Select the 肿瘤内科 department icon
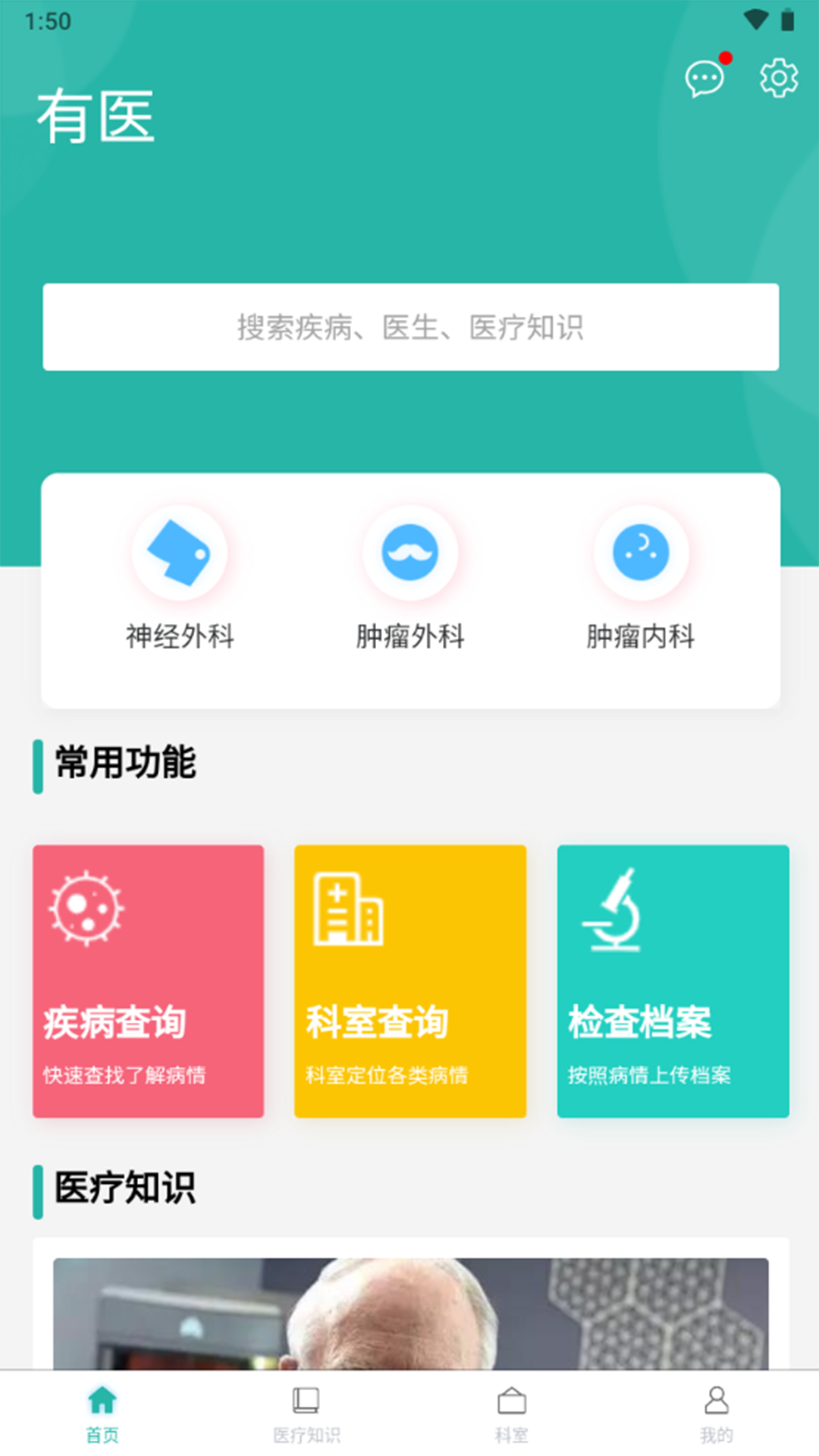Screen dimensions: 819x1456 point(640,554)
